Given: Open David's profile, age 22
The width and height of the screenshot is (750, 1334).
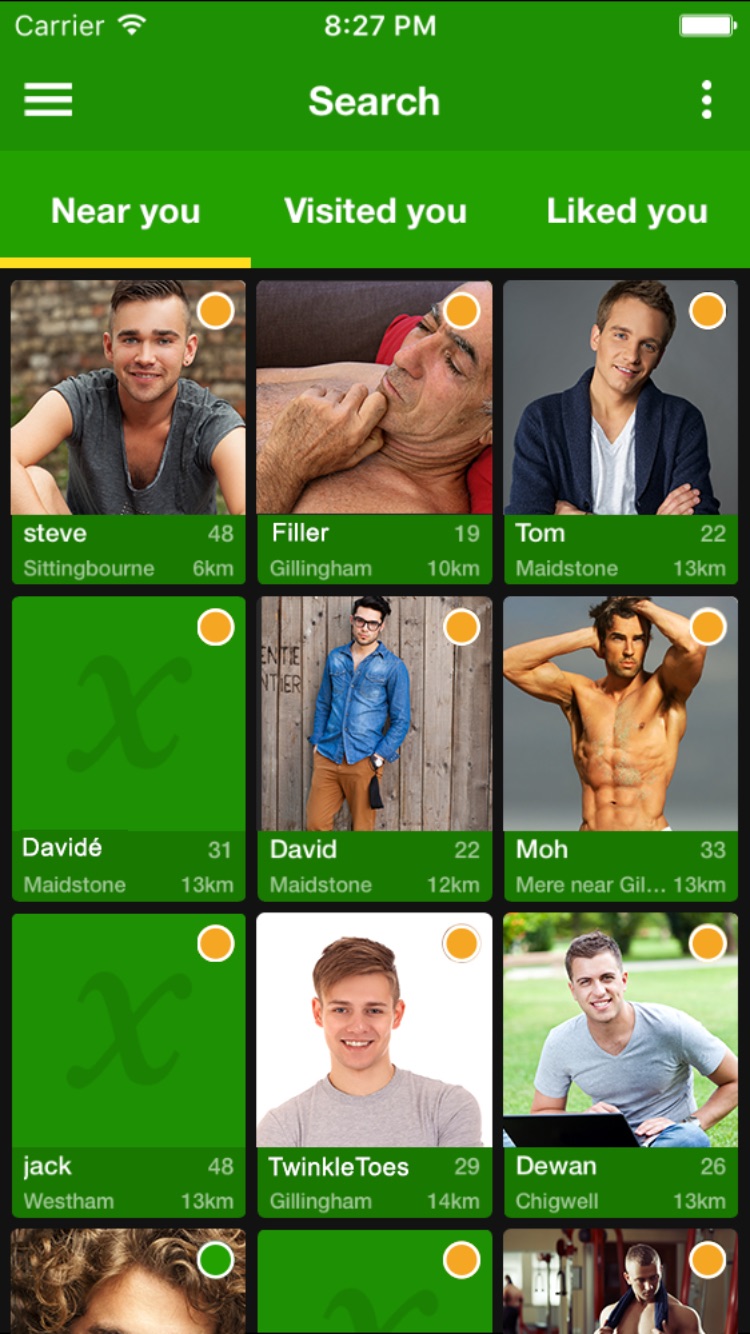Looking at the screenshot, I should click(x=374, y=746).
